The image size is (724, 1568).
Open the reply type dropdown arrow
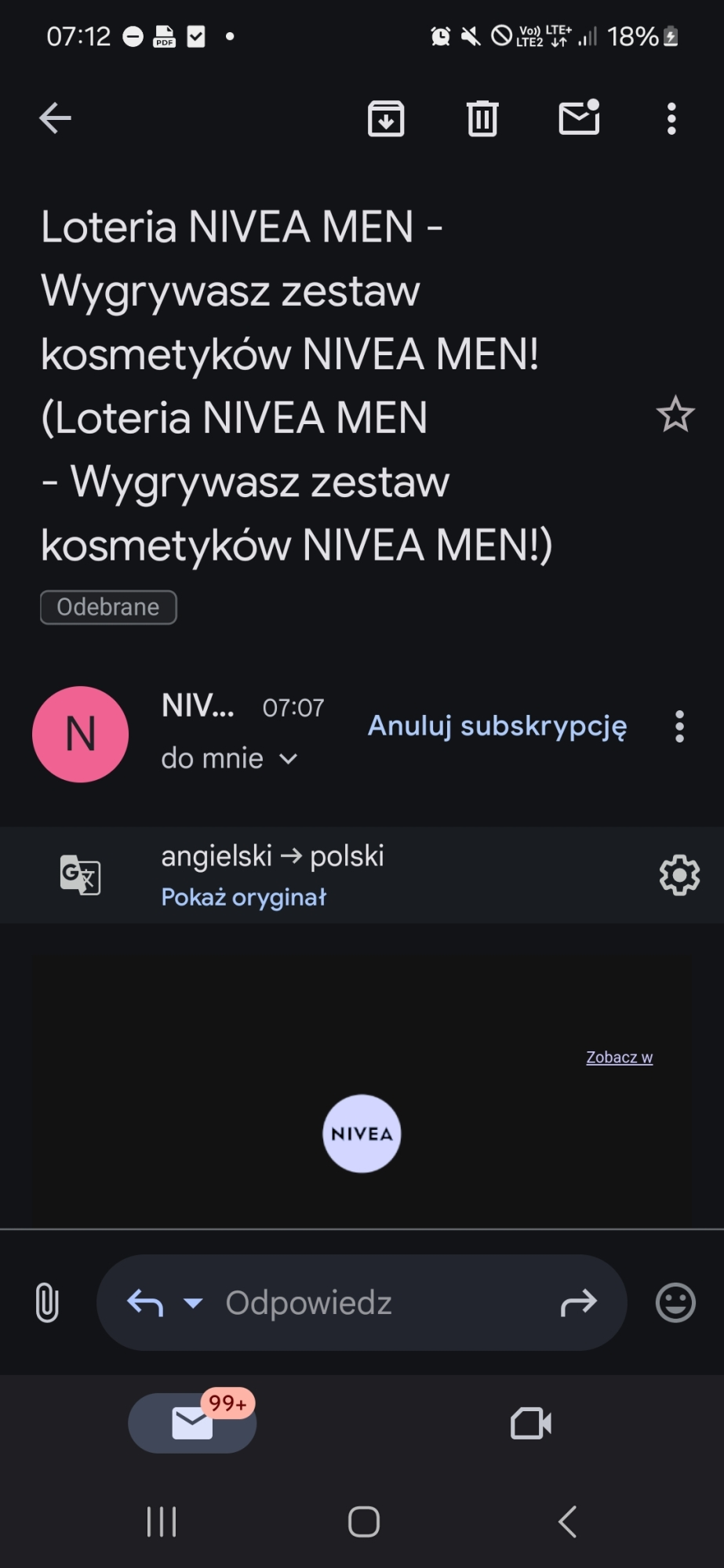click(193, 1303)
